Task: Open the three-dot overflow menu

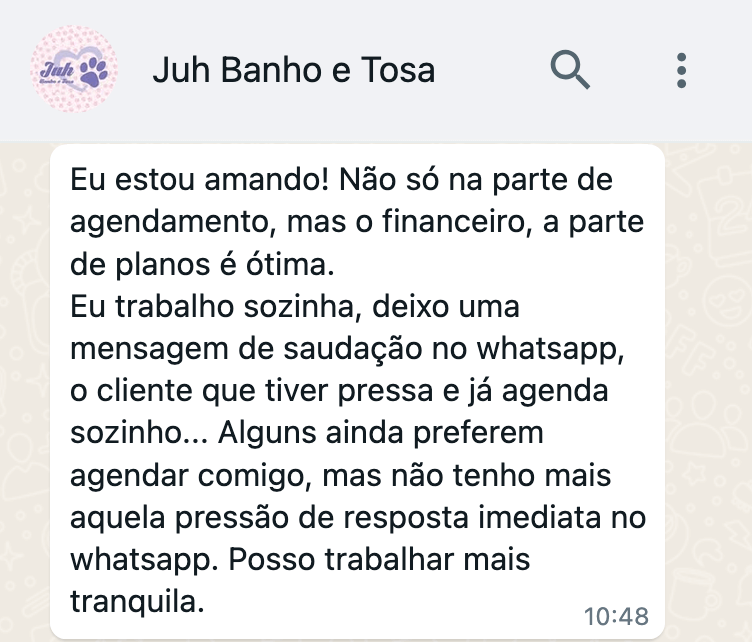Action: pyautogui.click(x=682, y=70)
